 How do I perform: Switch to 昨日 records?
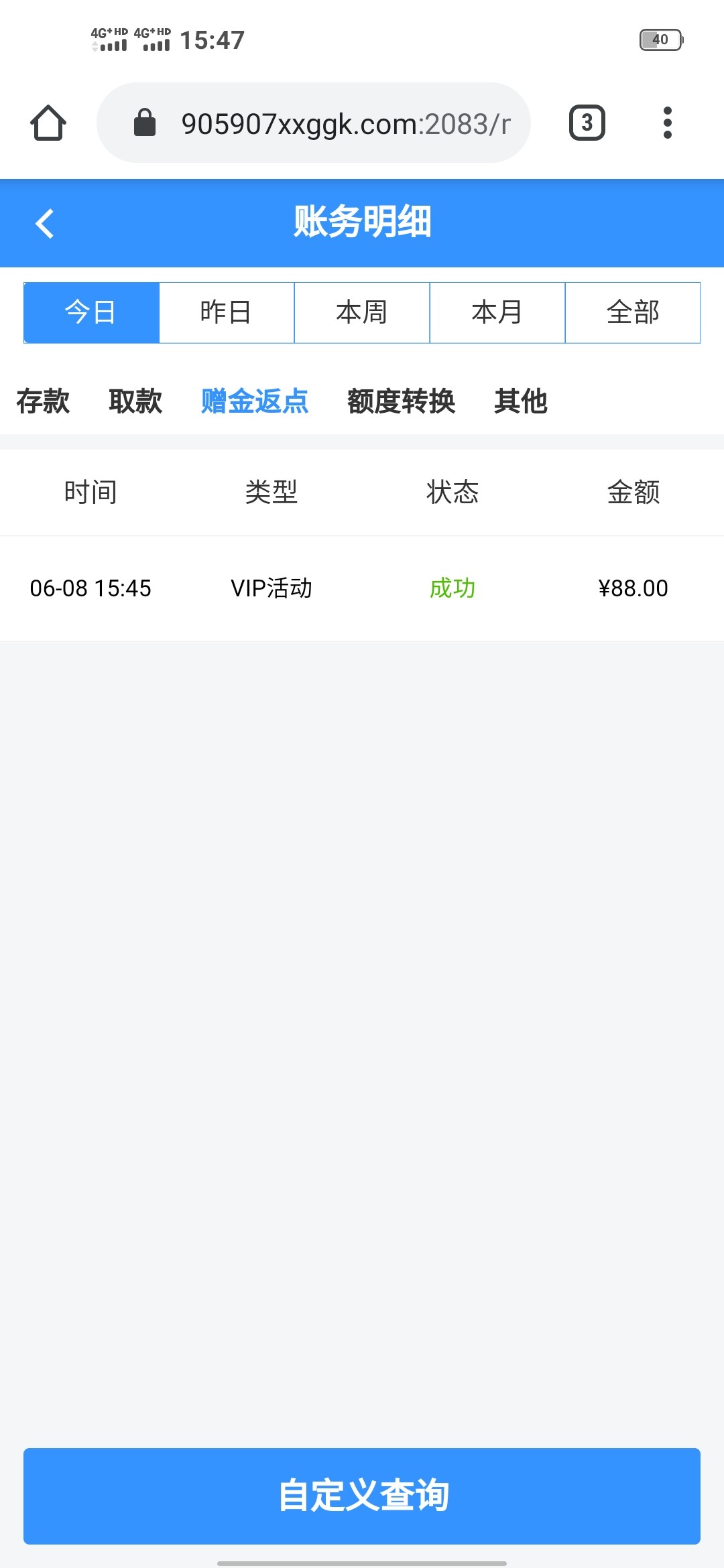coord(227,313)
